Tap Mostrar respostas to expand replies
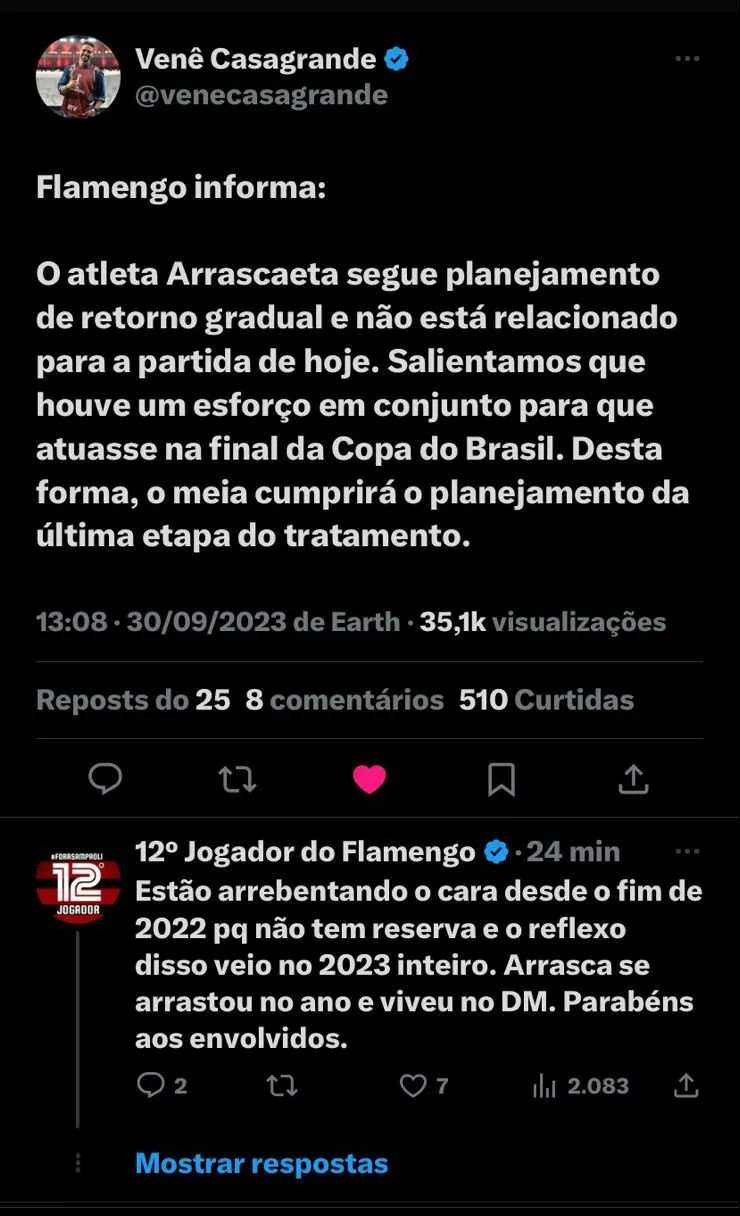Viewport: 740px width, 1216px height. (261, 1164)
